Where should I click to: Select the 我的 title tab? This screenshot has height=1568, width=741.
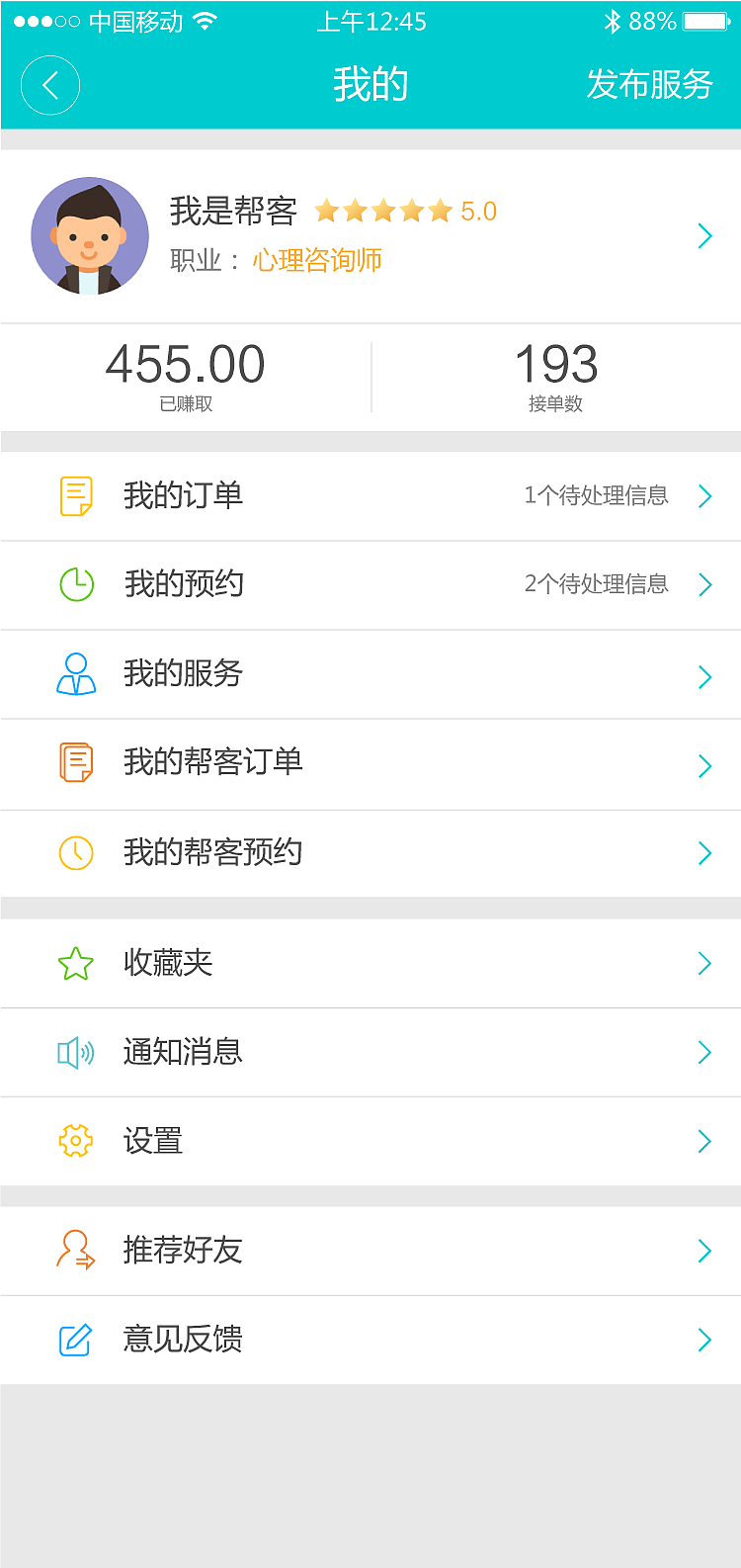[370, 86]
